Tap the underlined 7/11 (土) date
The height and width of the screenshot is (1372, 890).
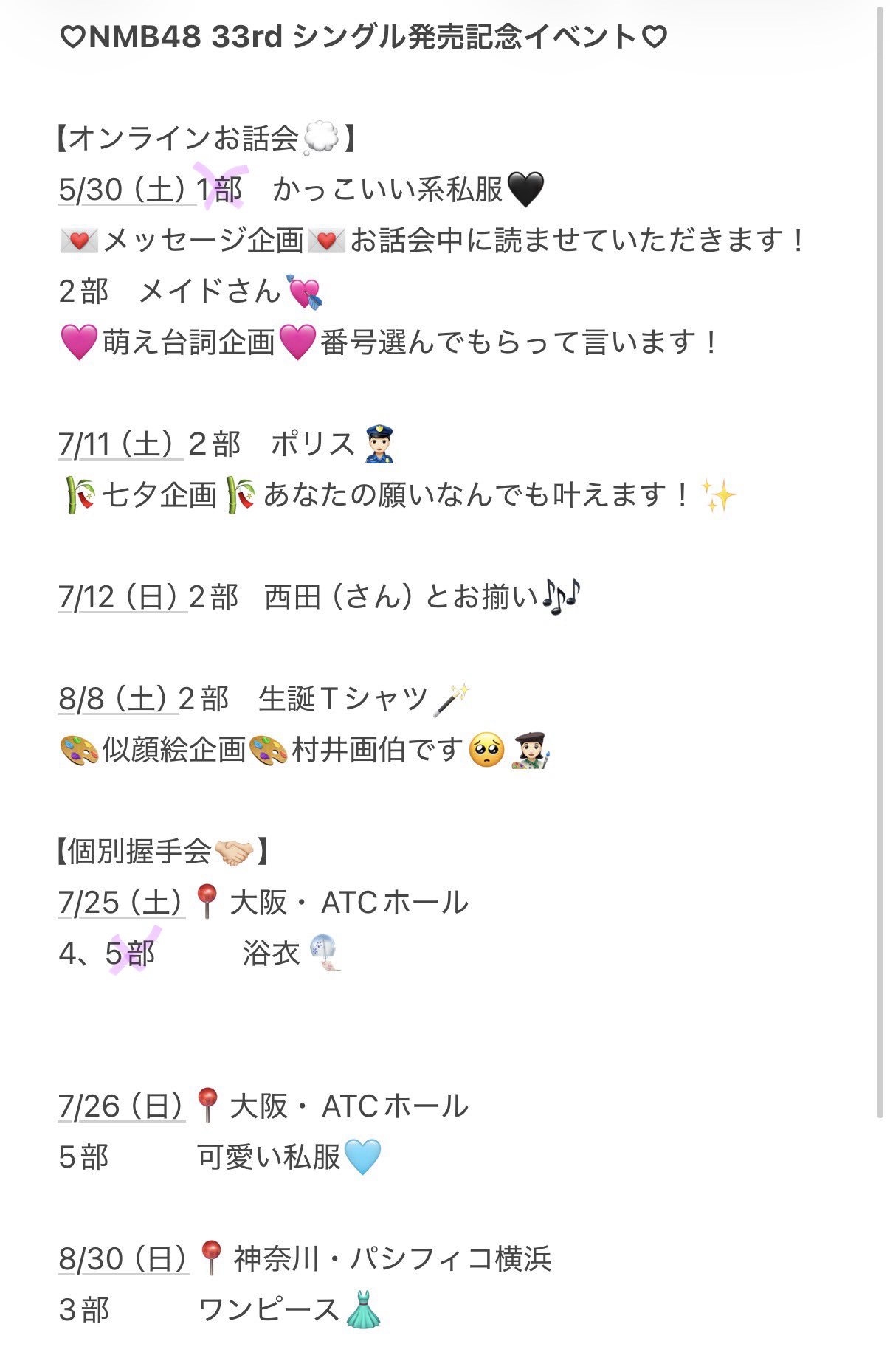coord(120,444)
